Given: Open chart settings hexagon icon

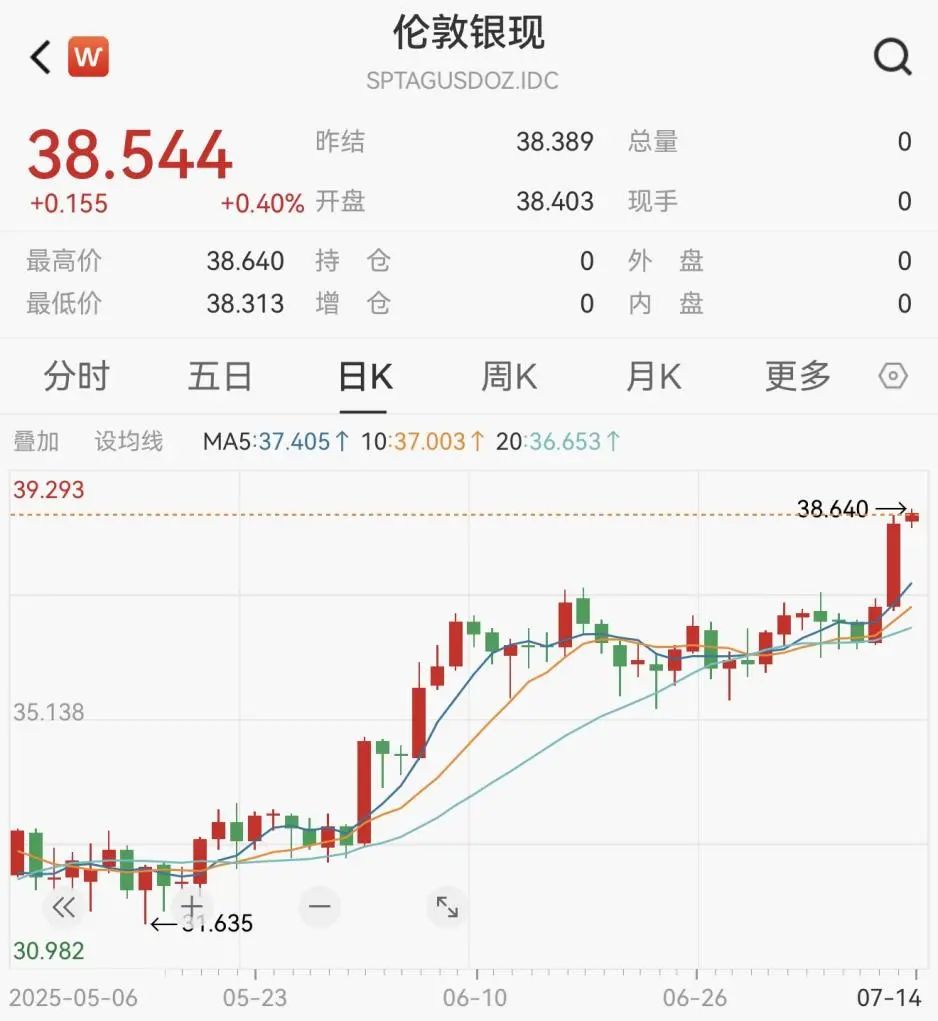Looking at the screenshot, I should [x=893, y=376].
